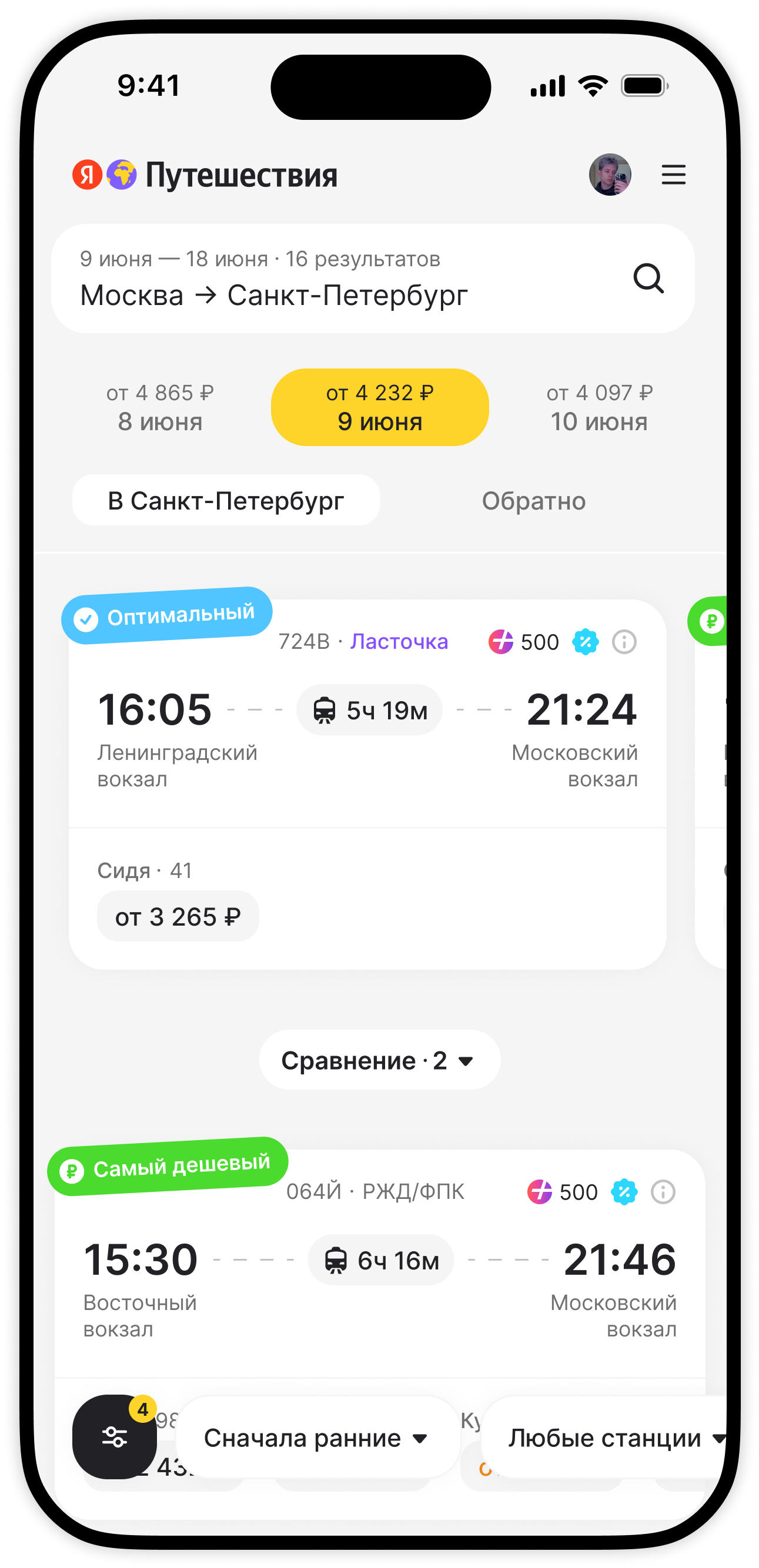Image resolution: width=759 pixels, height=1568 pixels.
Task: Choose the В Санкт-Петербург tab
Action: coord(226,500)
